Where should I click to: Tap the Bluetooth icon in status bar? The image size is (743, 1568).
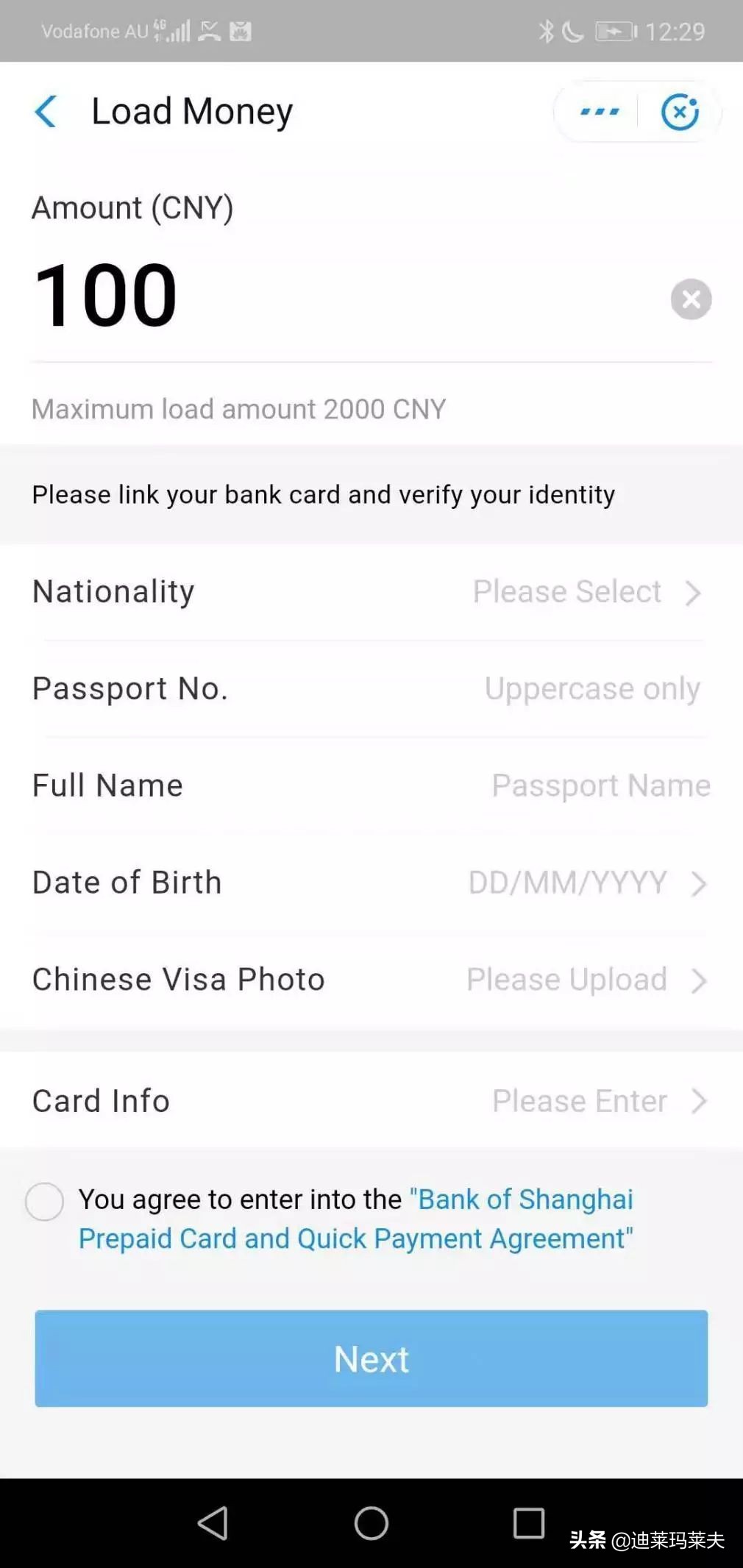tap(545, 31)
